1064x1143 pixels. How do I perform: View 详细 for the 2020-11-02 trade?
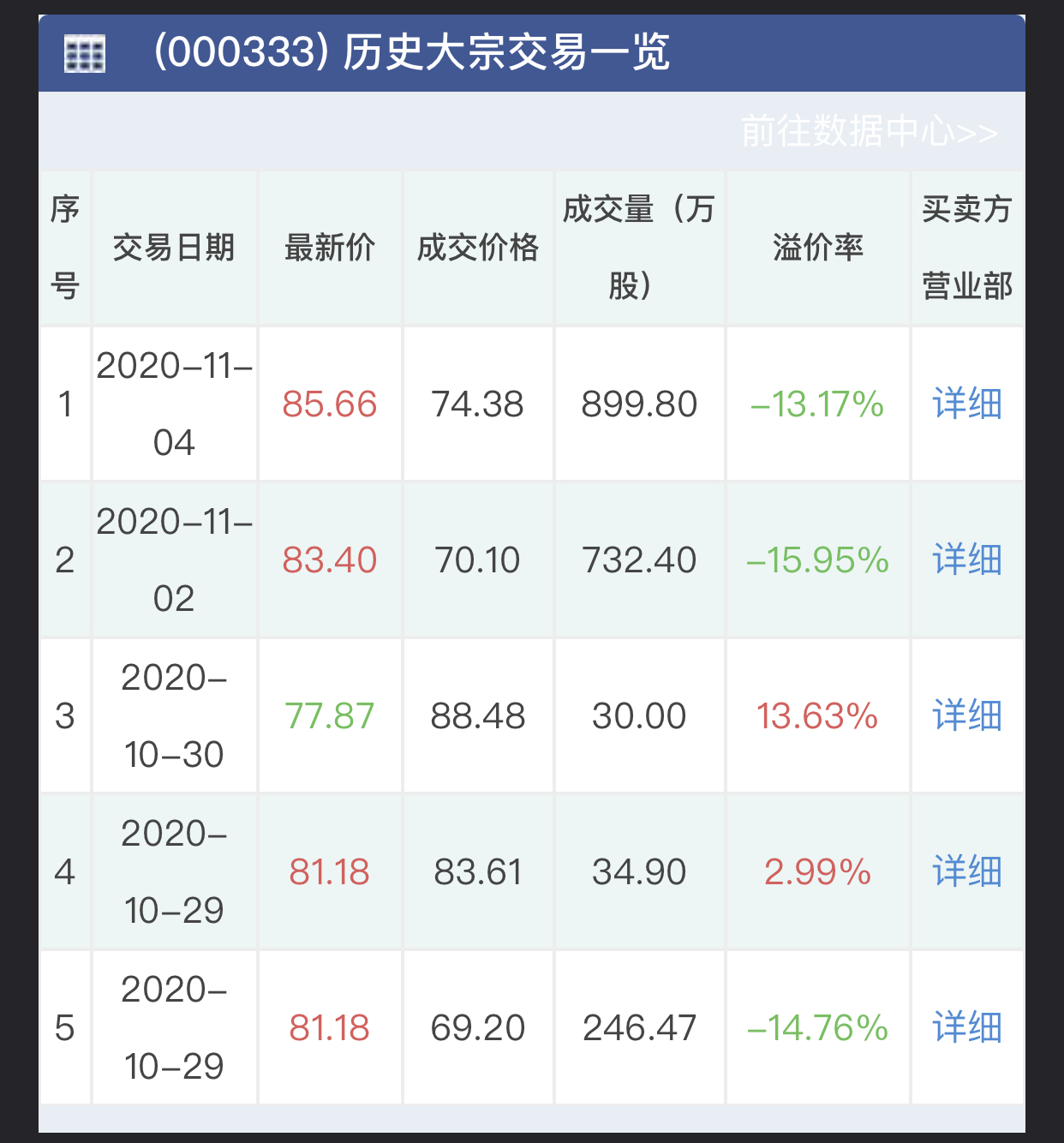coord(967,560)
